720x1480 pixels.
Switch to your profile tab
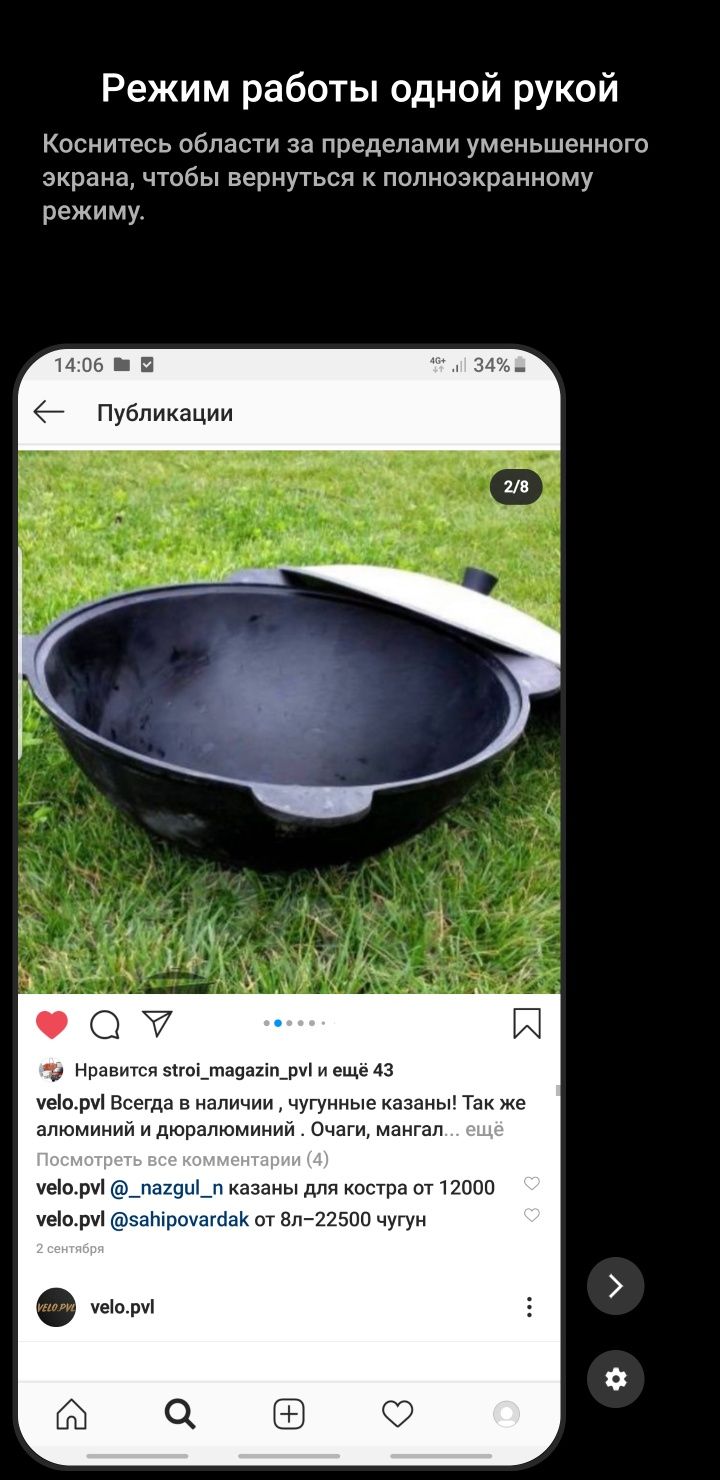click(507, 1414)
